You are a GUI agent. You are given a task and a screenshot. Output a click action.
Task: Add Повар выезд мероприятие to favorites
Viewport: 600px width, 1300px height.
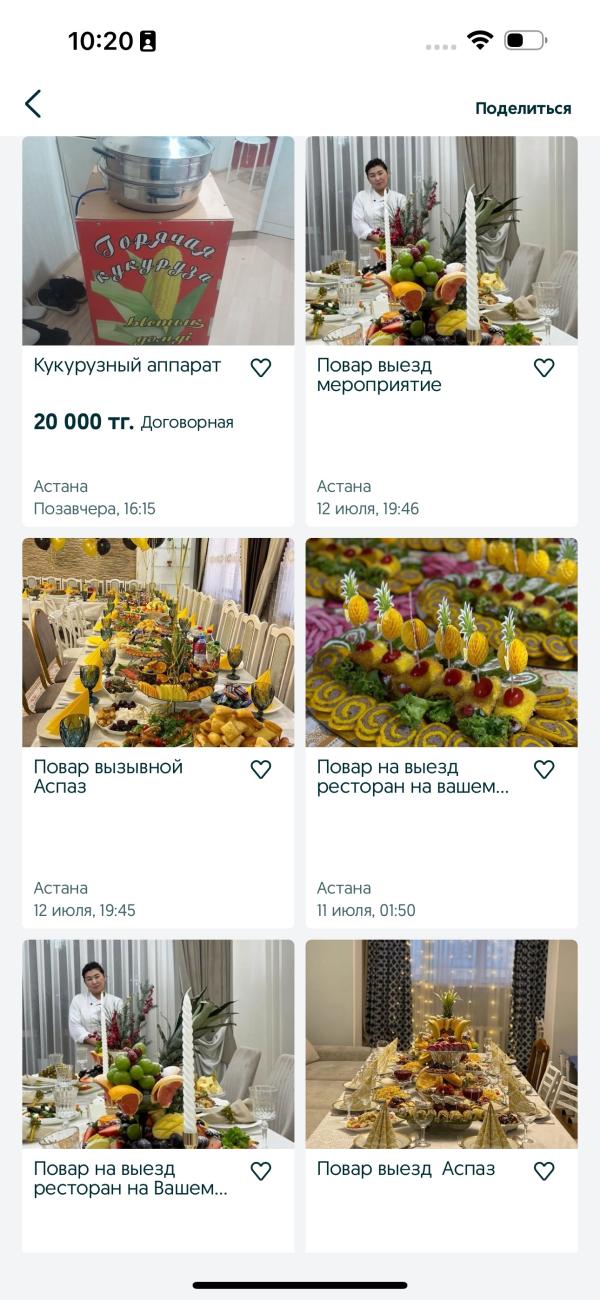544,368
